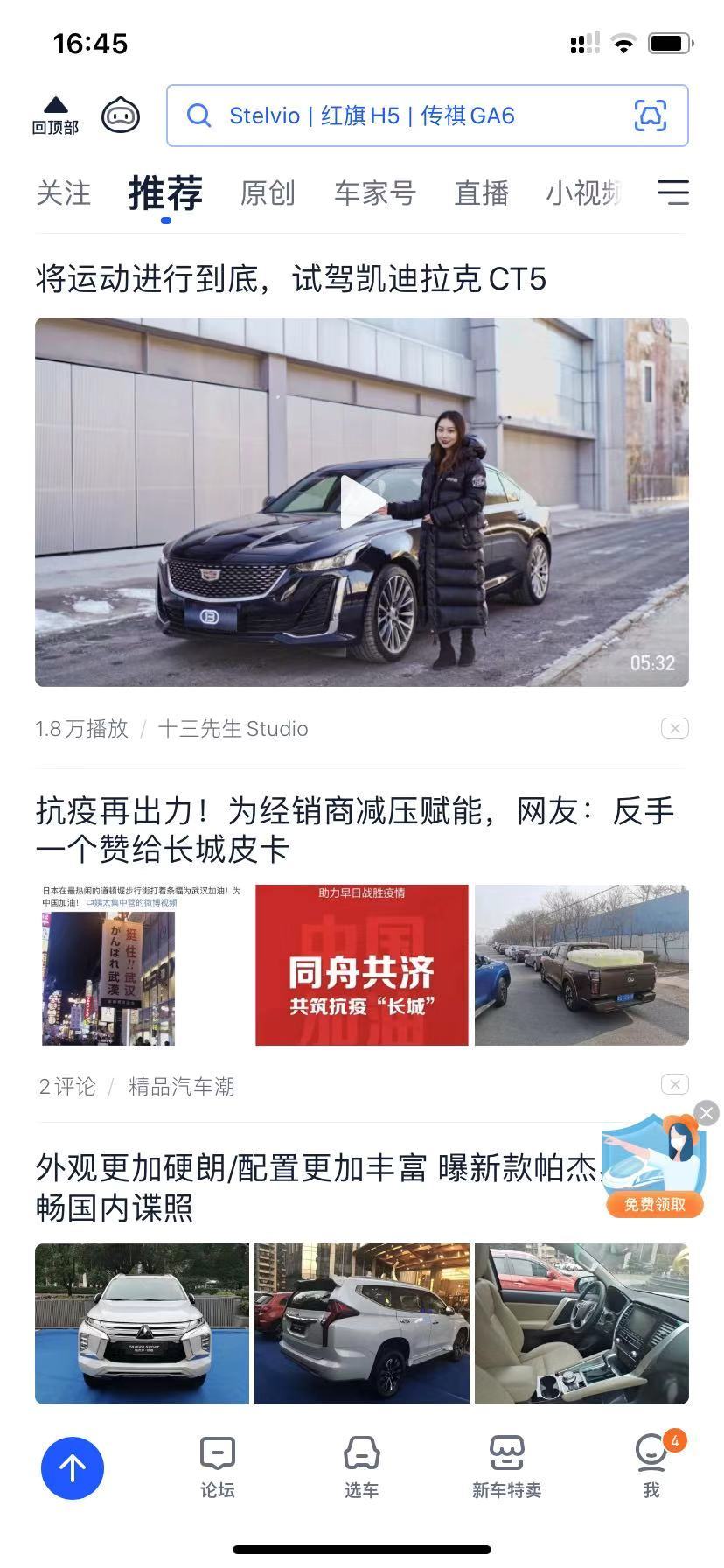Tap the camera scan icon in the search bar

649,115
